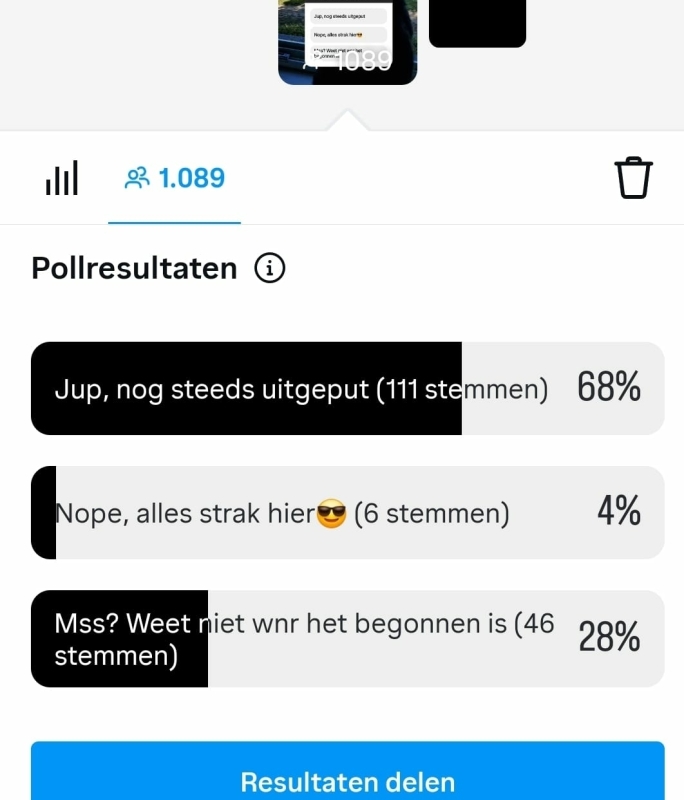Open the 1.089 viewers tab

[175, 179]
